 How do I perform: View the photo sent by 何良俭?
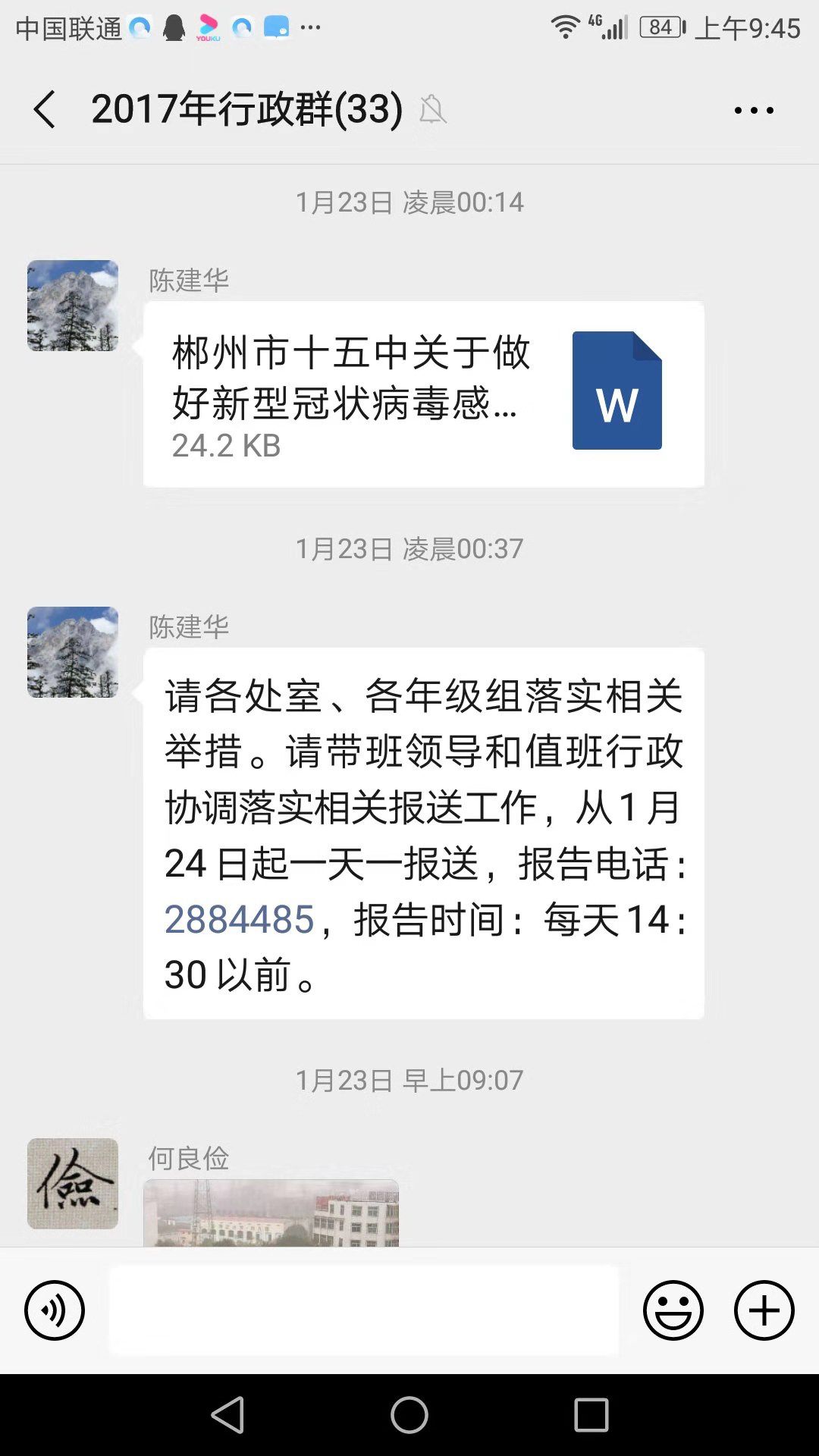271,1213
